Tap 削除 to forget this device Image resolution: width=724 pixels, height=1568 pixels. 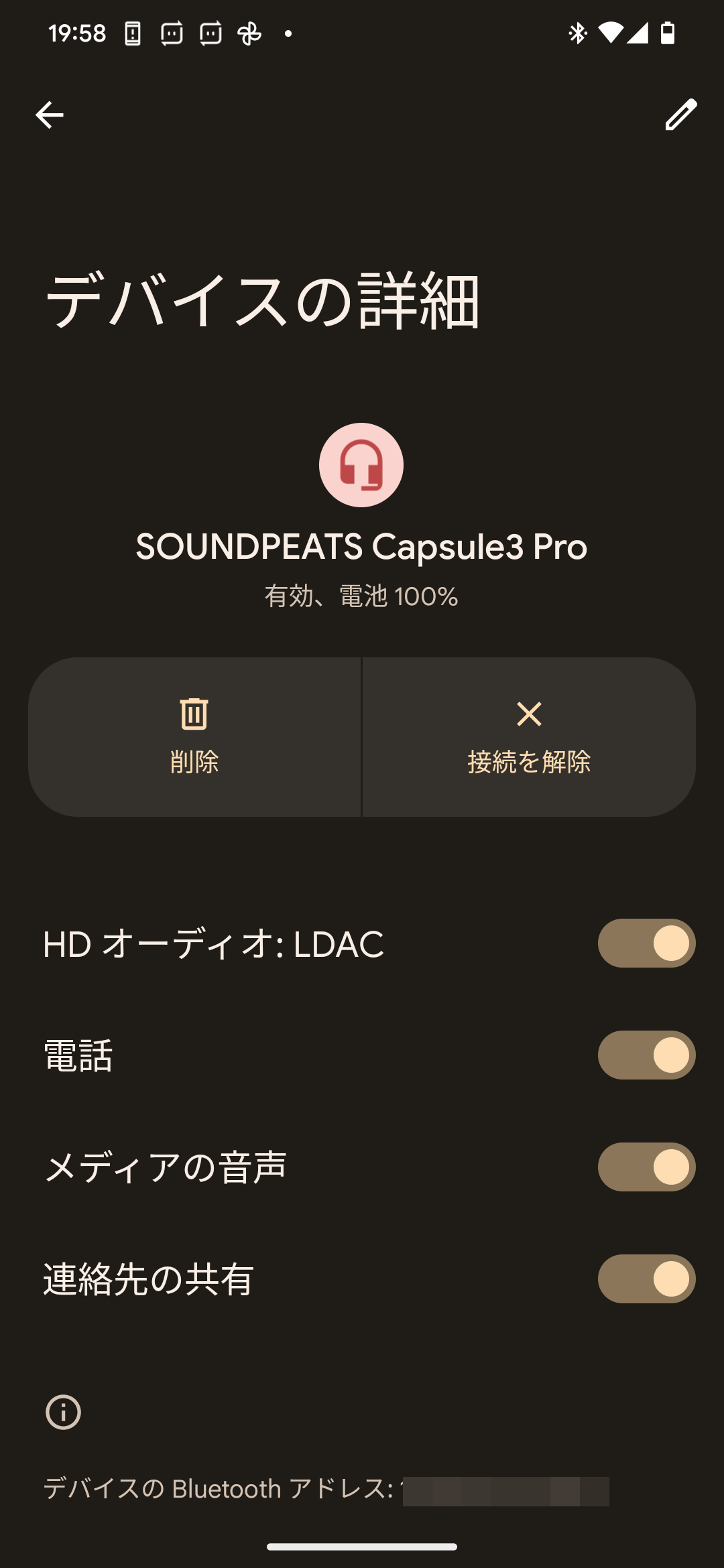click(x=194, y=736)
